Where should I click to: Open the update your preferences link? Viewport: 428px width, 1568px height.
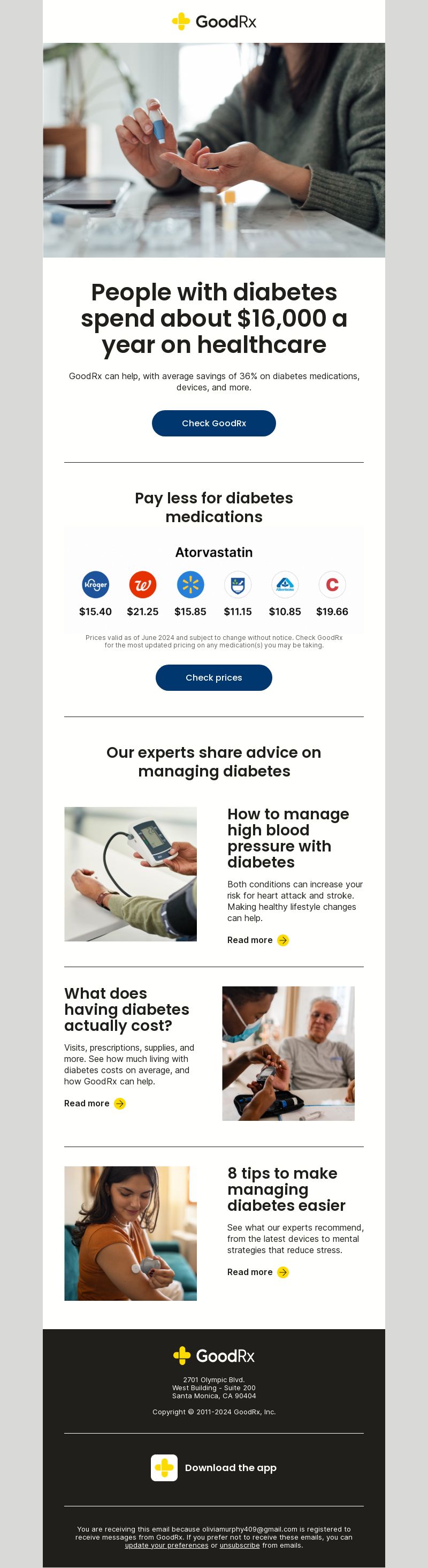tap(166, 1545)
